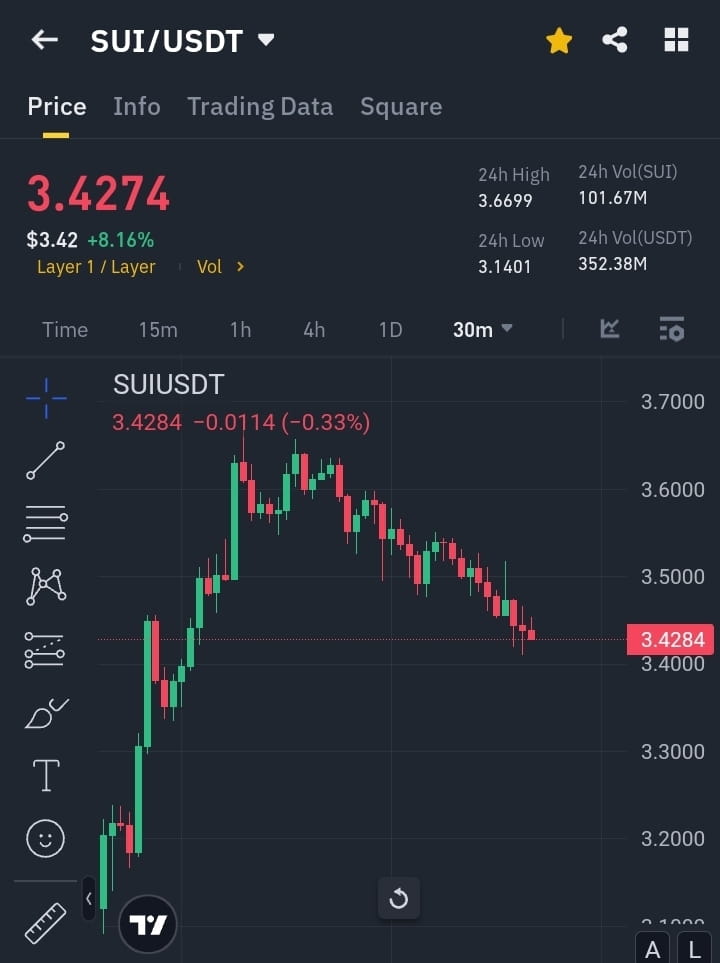Select the trend line drawing tool

(x=45, y=461)
